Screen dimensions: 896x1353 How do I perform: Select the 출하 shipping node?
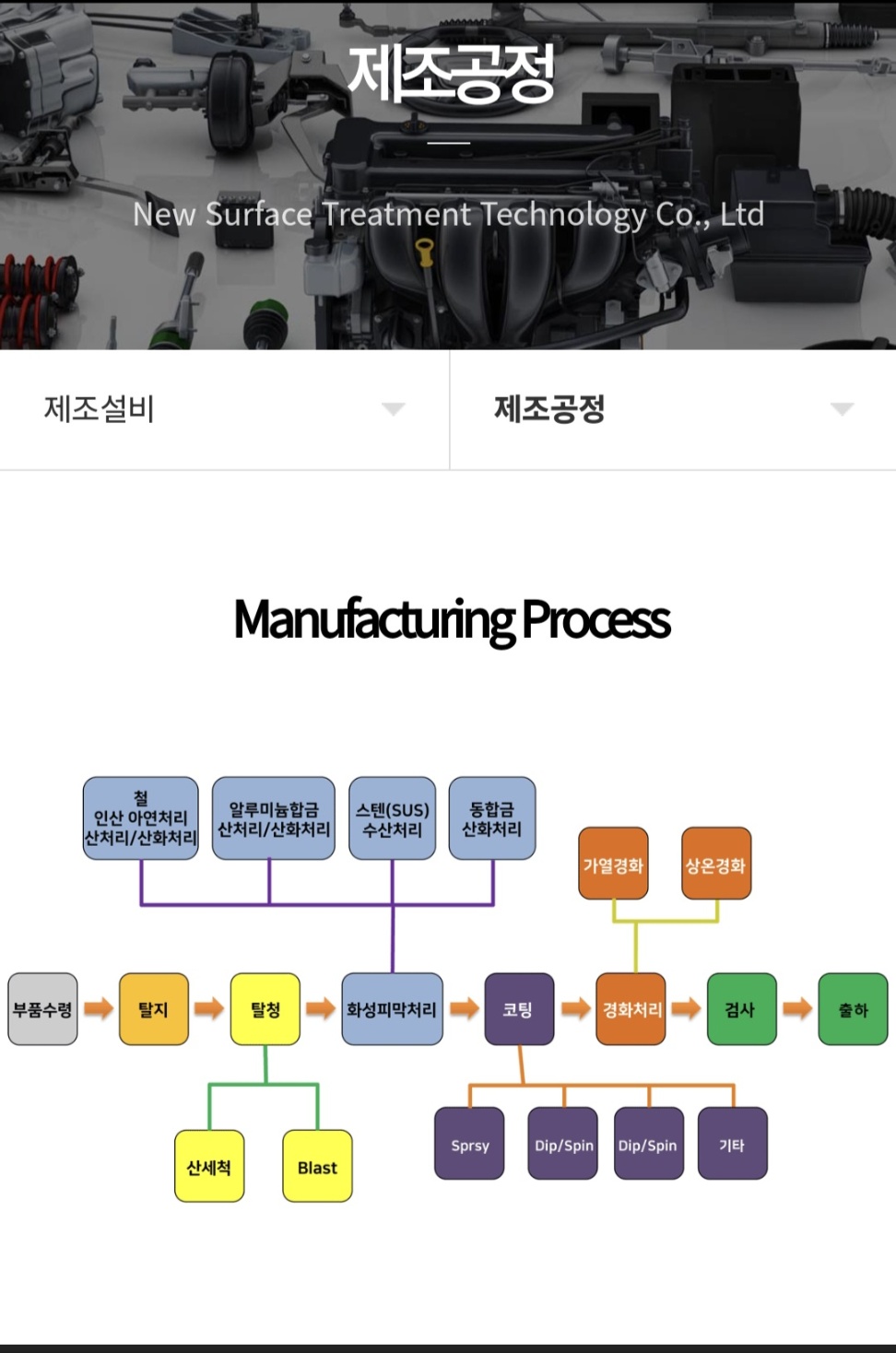(852, 1009)
